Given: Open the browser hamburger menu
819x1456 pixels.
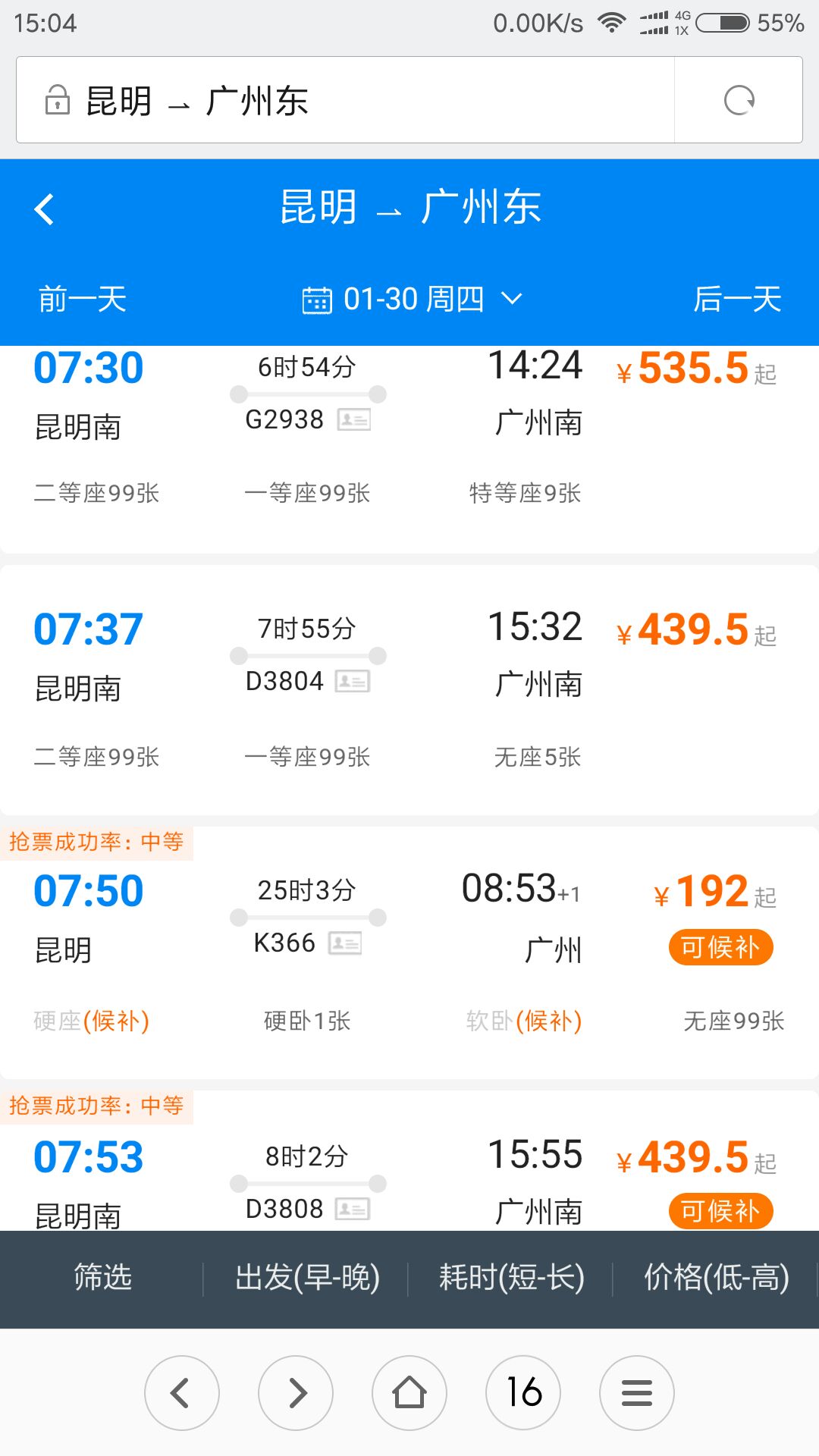Looking at the screenshot, I should click(637, 1393).
